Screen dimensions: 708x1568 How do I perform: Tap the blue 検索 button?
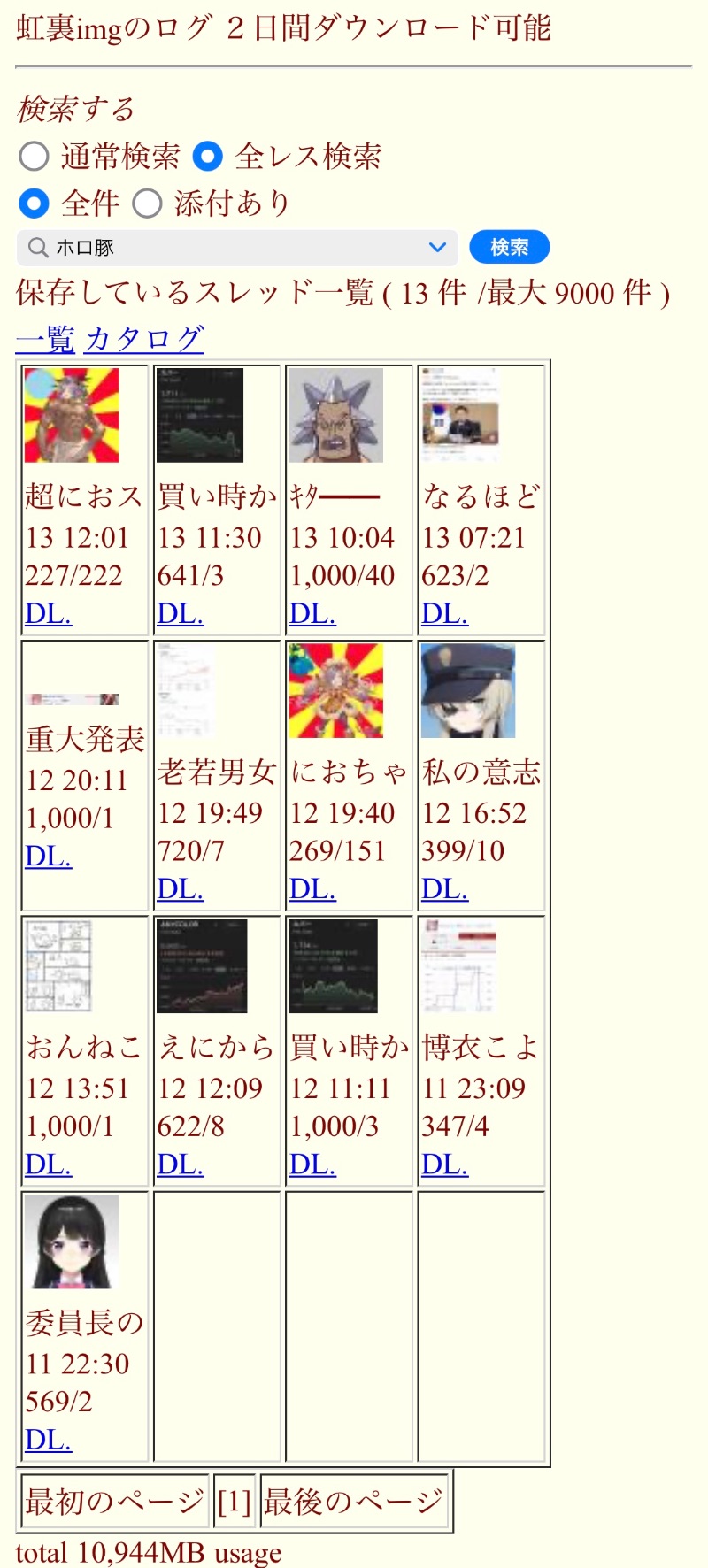[509, 248]
